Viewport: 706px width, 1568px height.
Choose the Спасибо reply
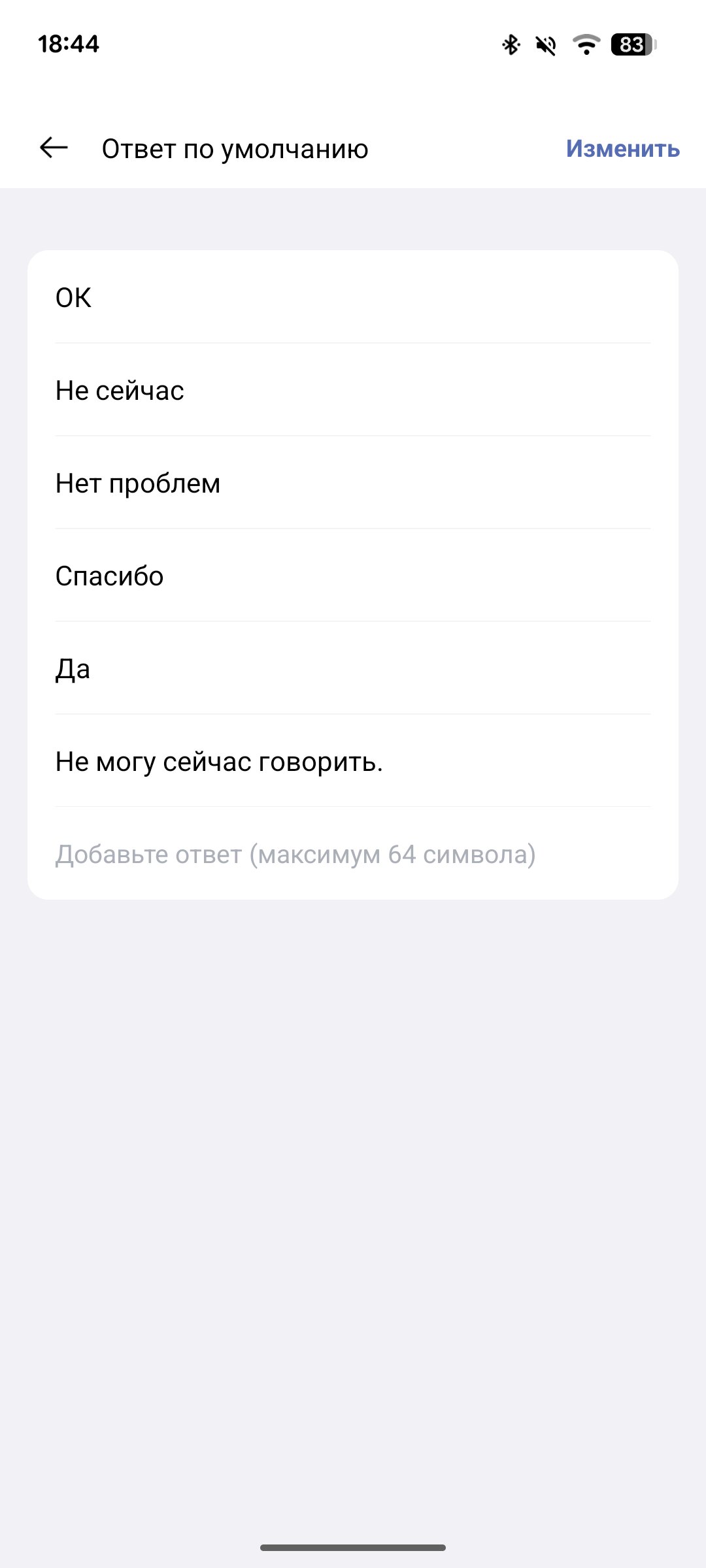353,576
